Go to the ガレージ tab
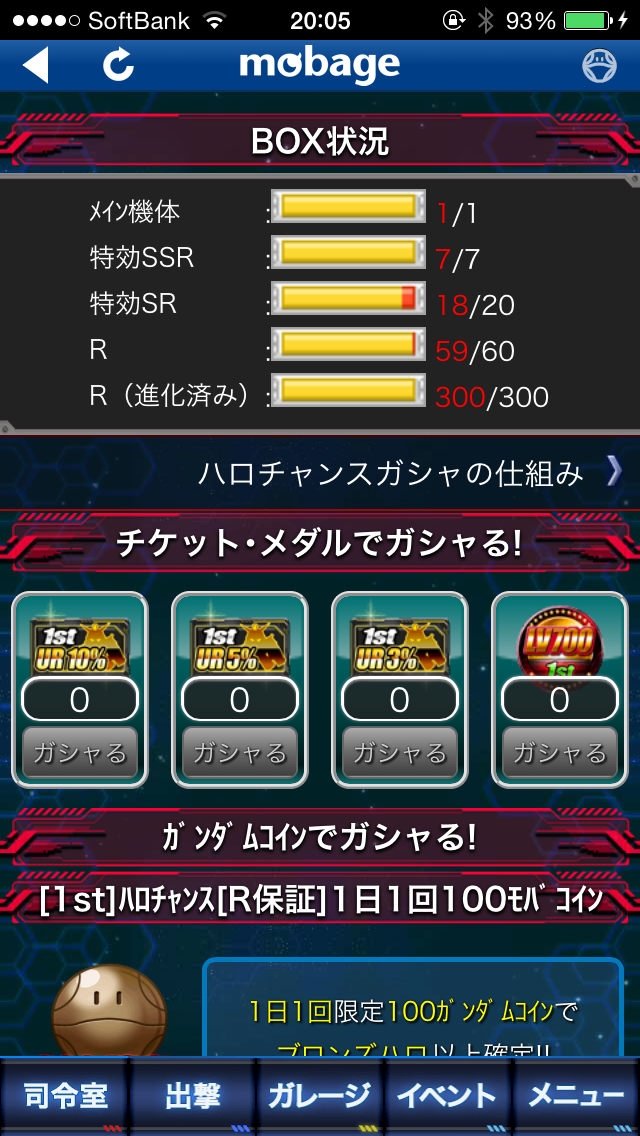 320,1096
